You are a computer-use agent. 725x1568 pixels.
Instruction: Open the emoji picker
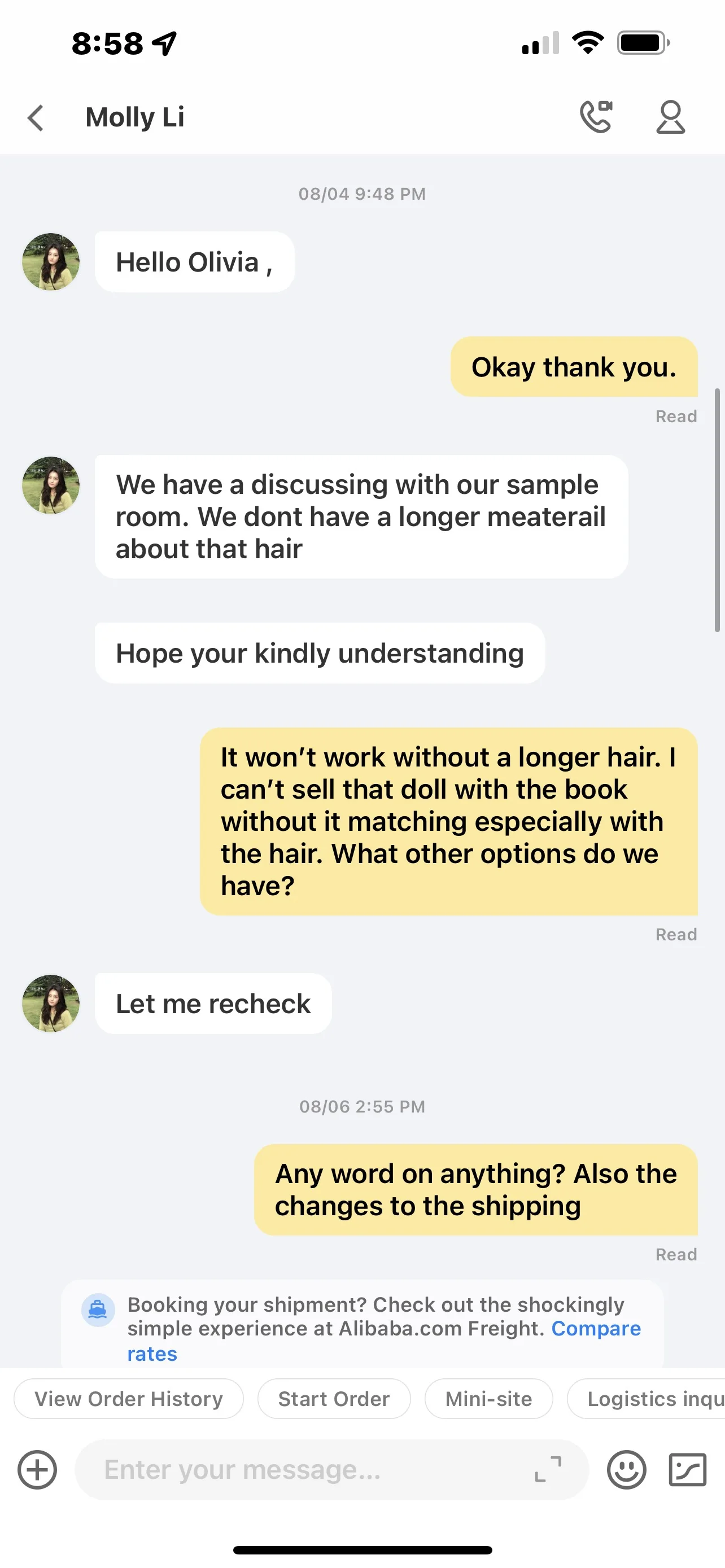coord(626,1470)
